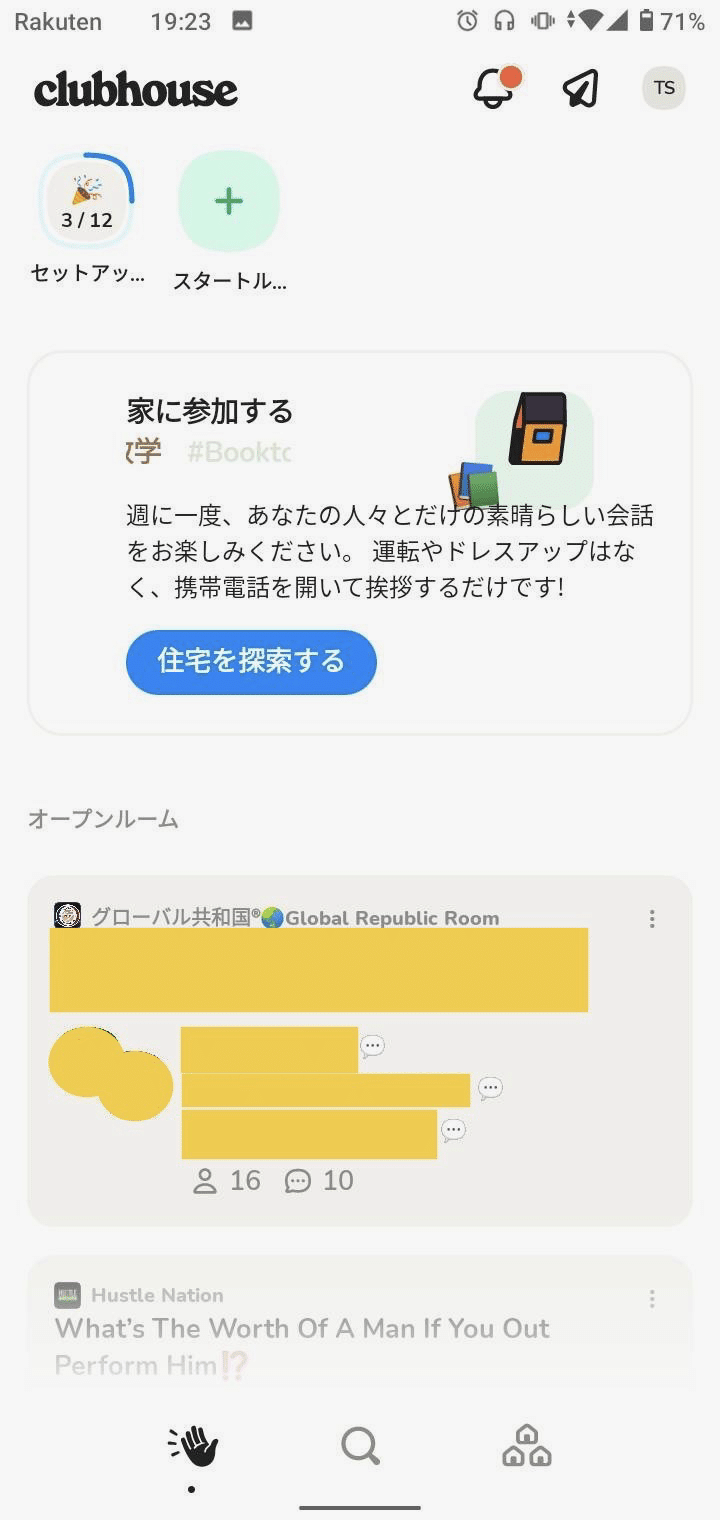Open overflow menu on Hustle Nation card
The height and width of the screenshot is (1520, 720).
point(652,1299)
